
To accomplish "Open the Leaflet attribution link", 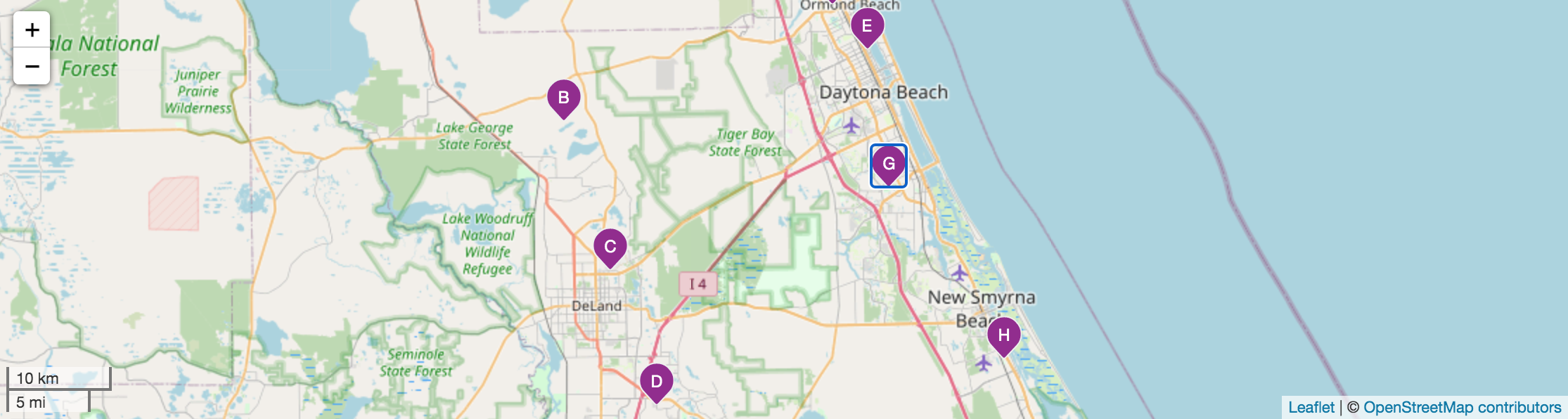I will (x=1311, y=407).
